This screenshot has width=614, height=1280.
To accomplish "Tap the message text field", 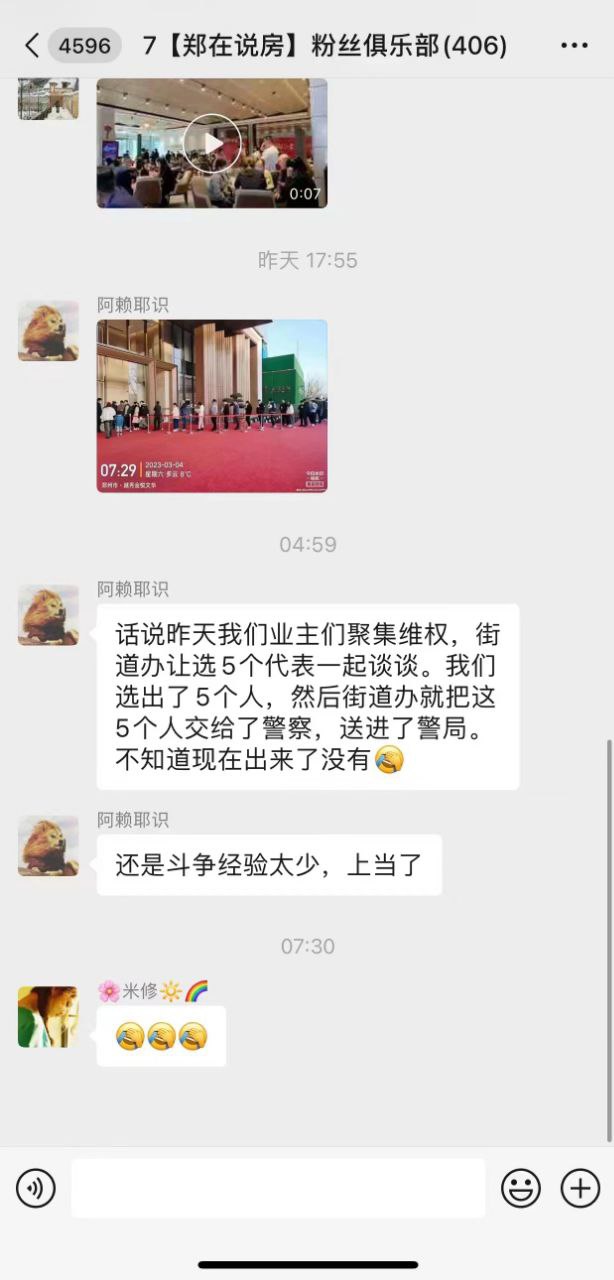I will 278,1188.
